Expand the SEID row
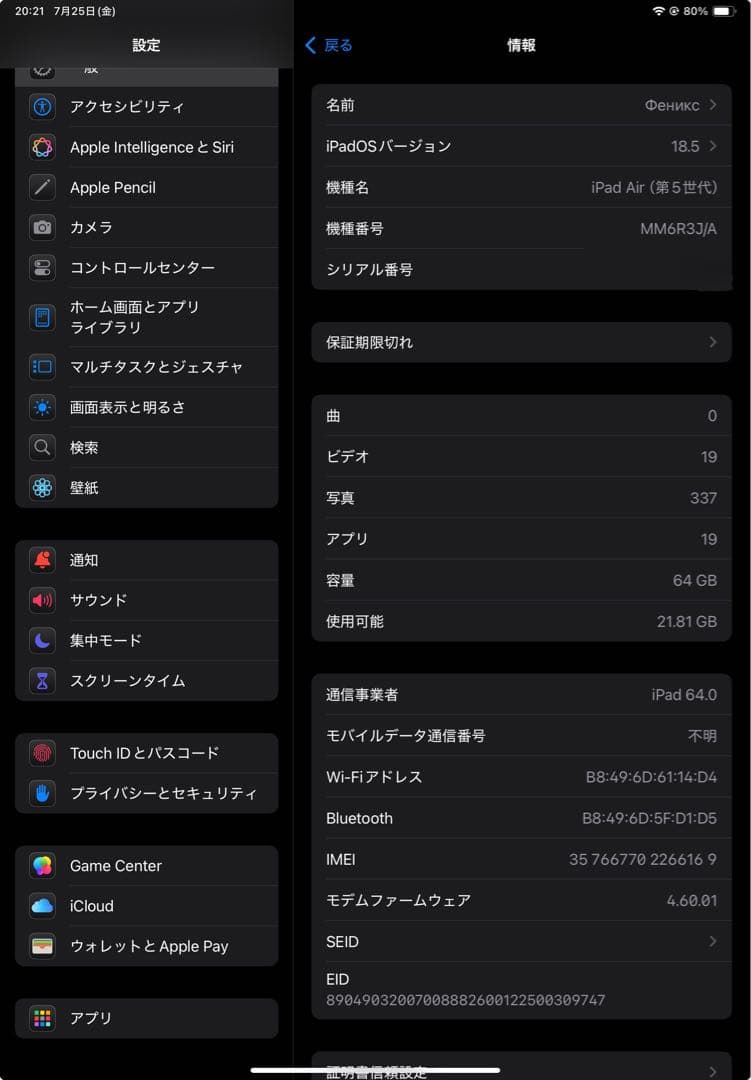This screenshot has height=1080, width=751. coord(712,941)
